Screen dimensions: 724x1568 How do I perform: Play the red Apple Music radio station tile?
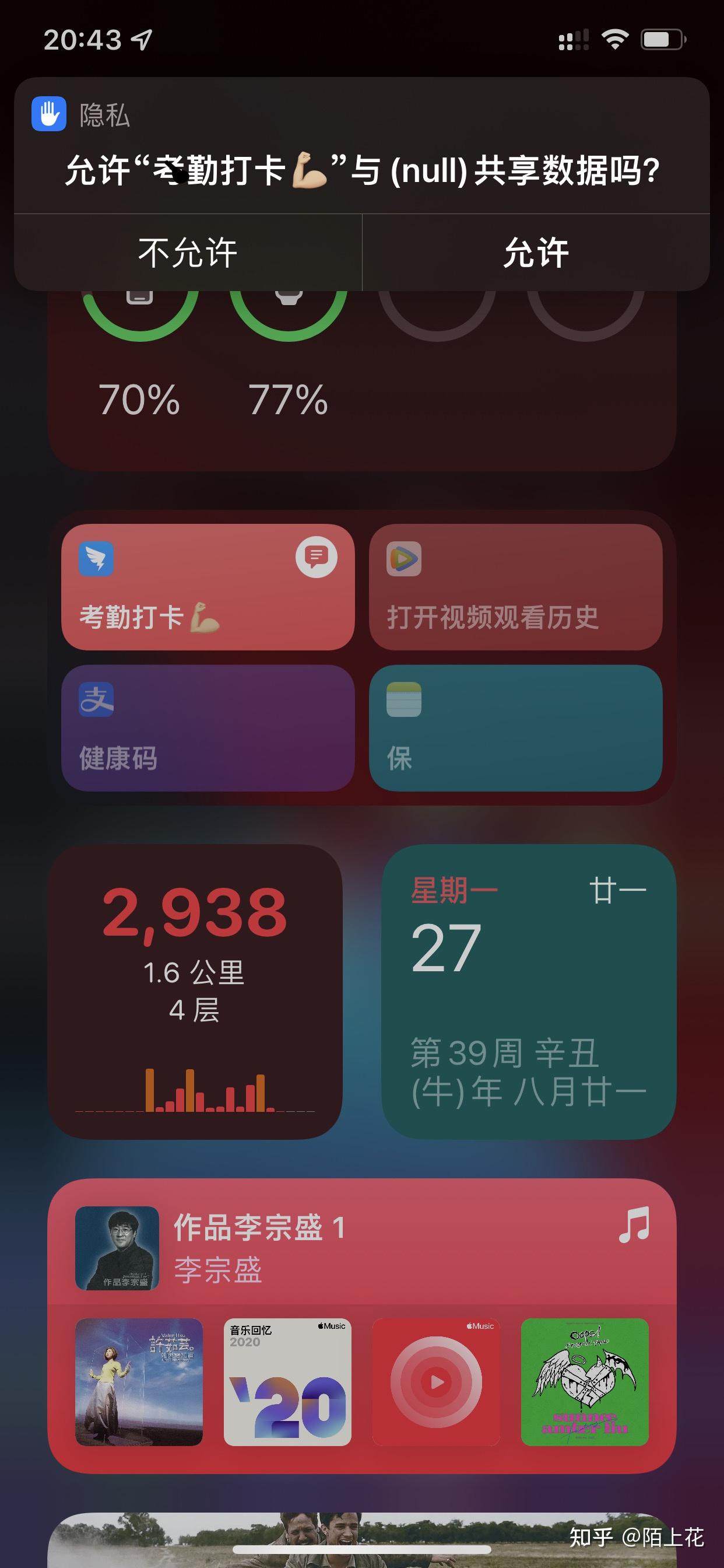(436, 1382)
